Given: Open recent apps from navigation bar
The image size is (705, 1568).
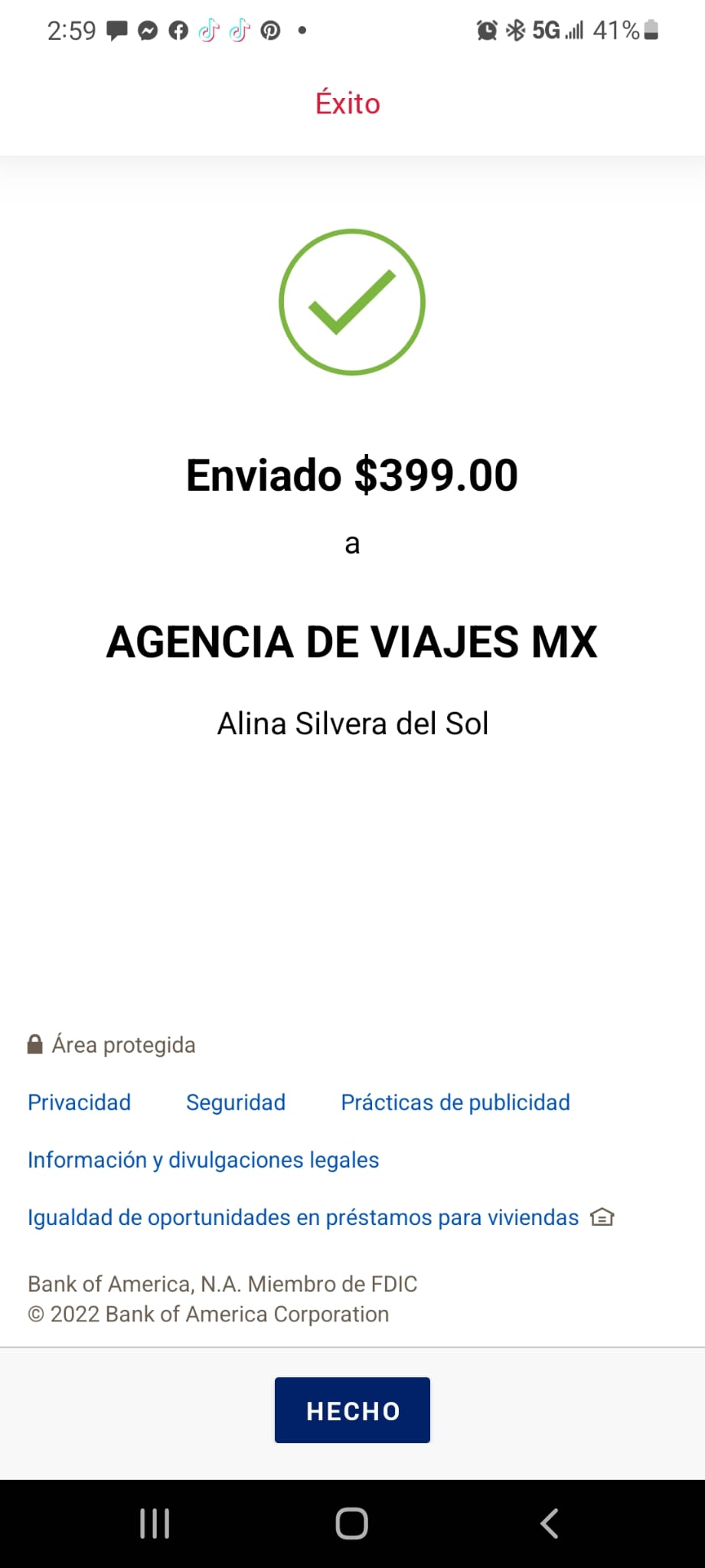Looking at the screenshot, I should click(x=155, y=1524).
